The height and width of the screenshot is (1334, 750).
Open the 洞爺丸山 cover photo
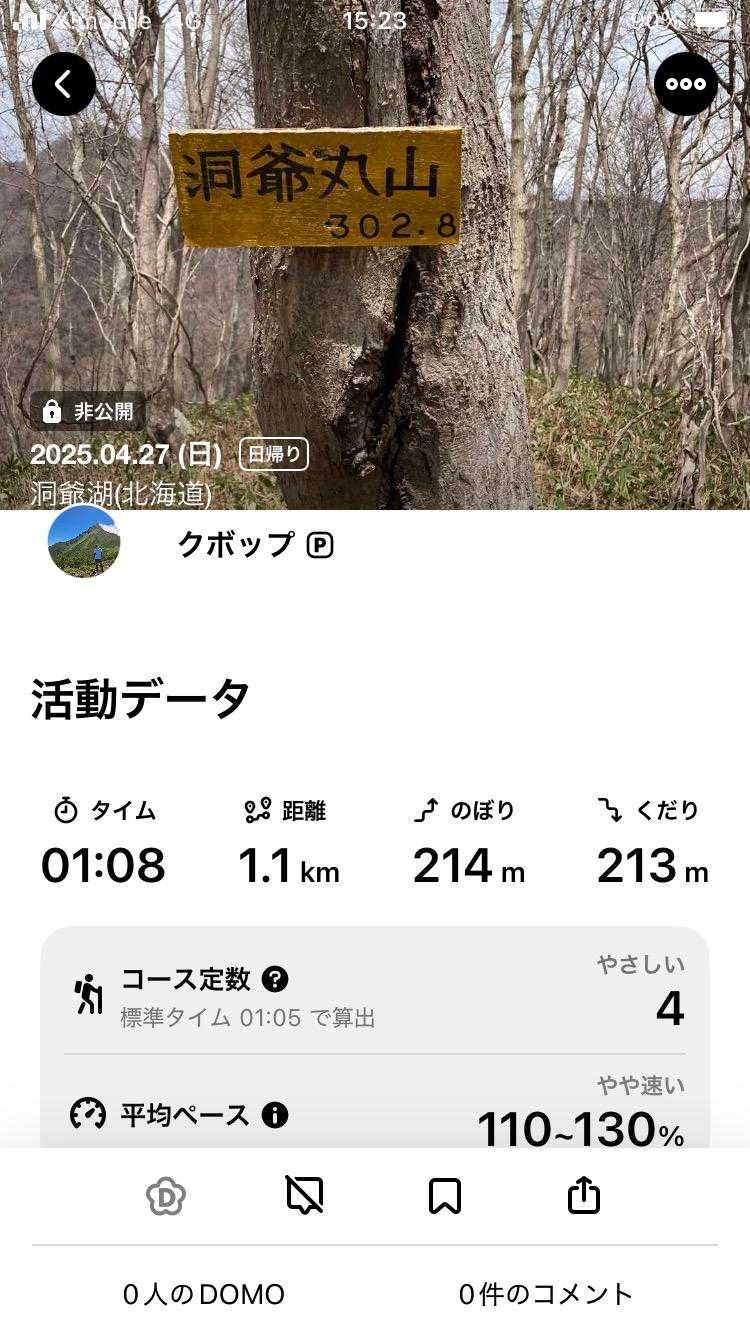(375, 280)
